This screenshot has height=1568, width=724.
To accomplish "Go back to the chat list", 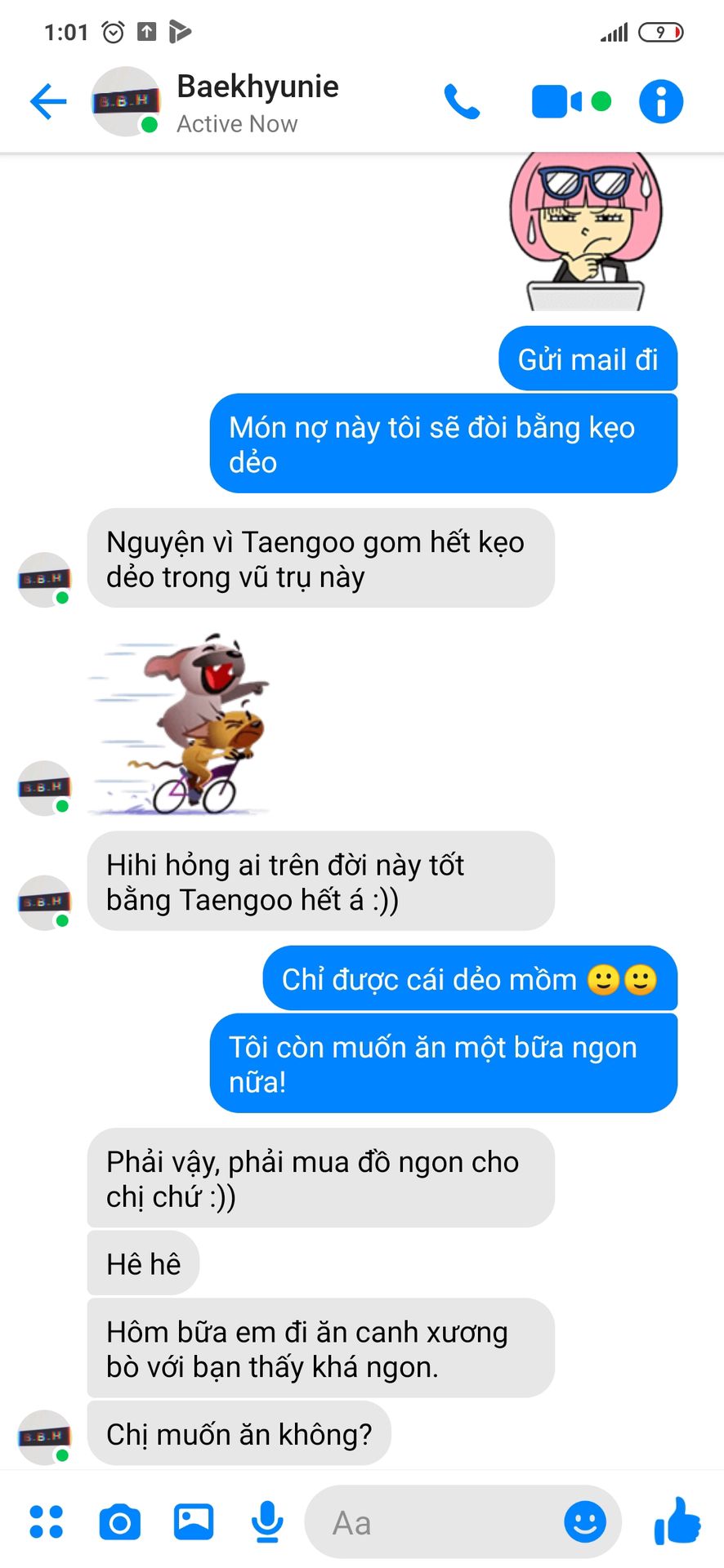I will pos(47,102).
